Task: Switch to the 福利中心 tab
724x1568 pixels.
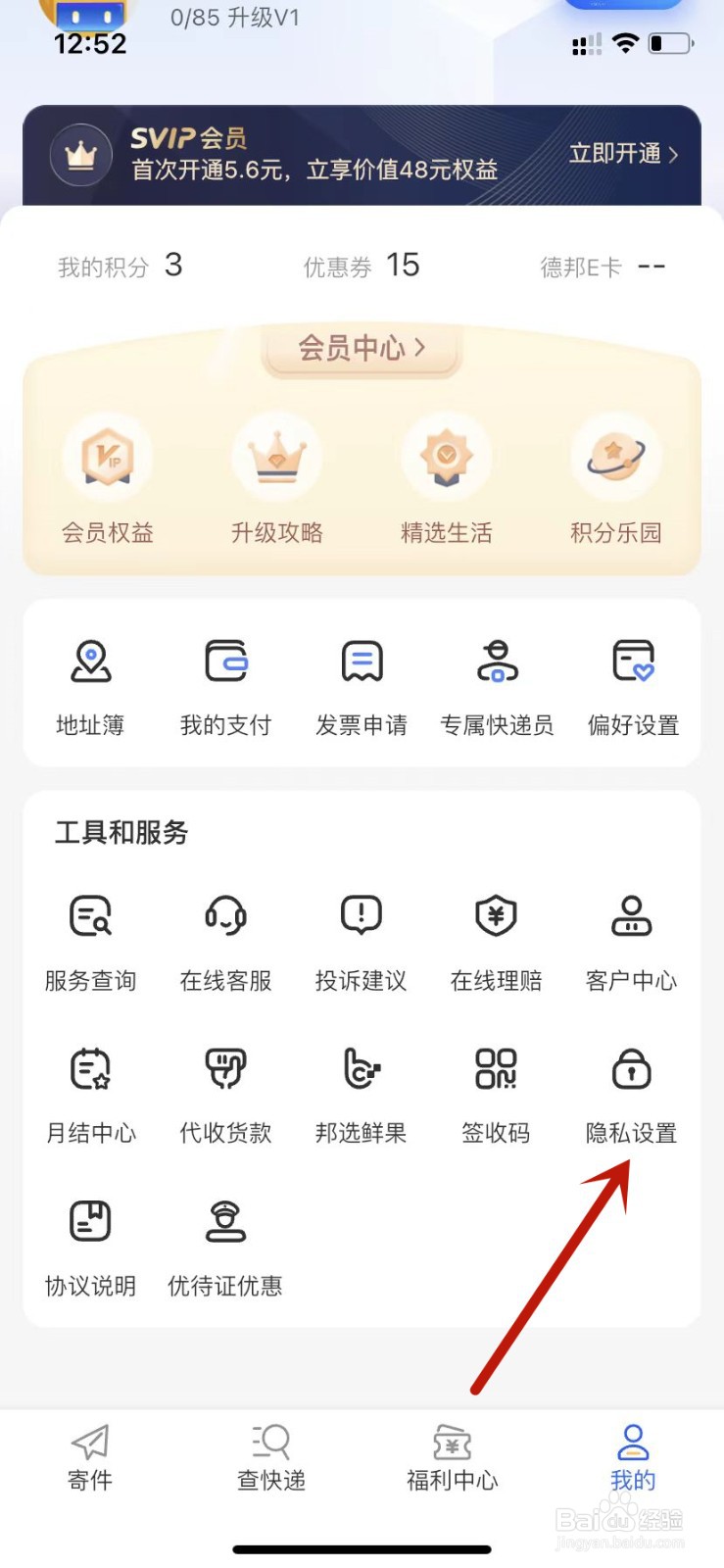Action: point(453,1457)
